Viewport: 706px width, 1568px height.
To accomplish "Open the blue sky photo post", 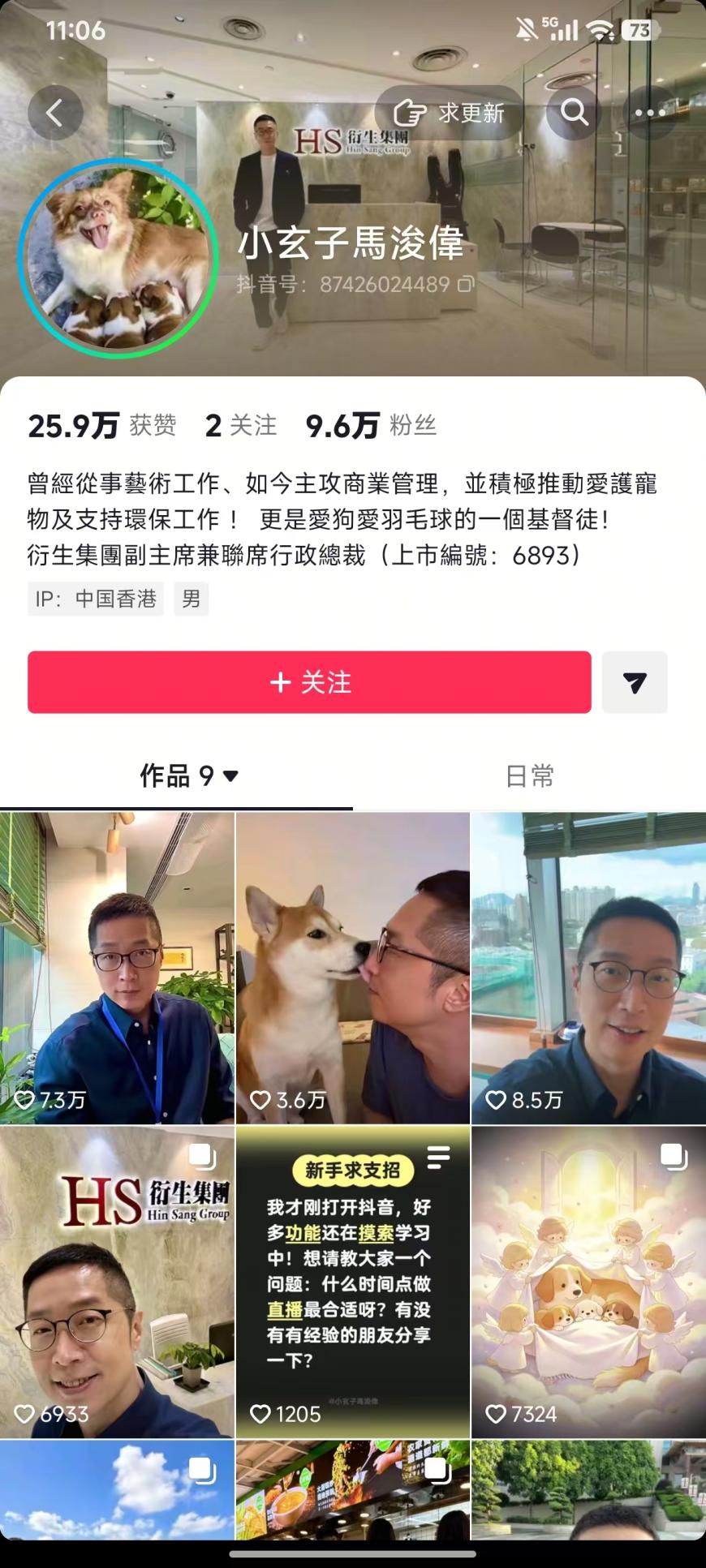I will pyautogui.click(x=117, y=1490).
